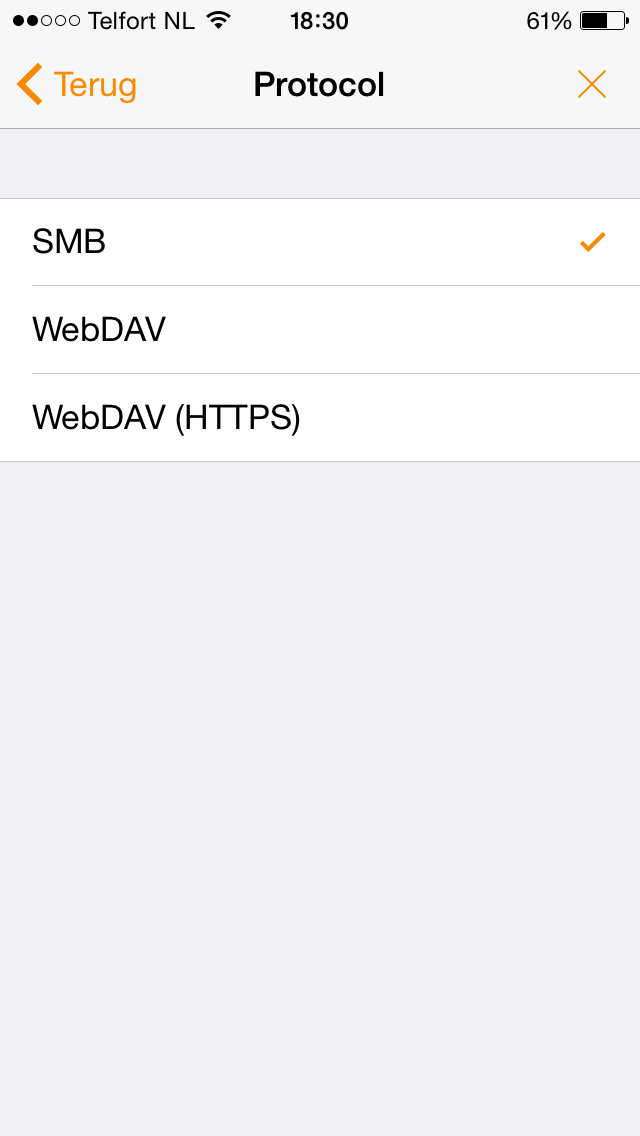
Task: Pick WebDAV (HTTPS) as protocol
Action: pos(320,418)
